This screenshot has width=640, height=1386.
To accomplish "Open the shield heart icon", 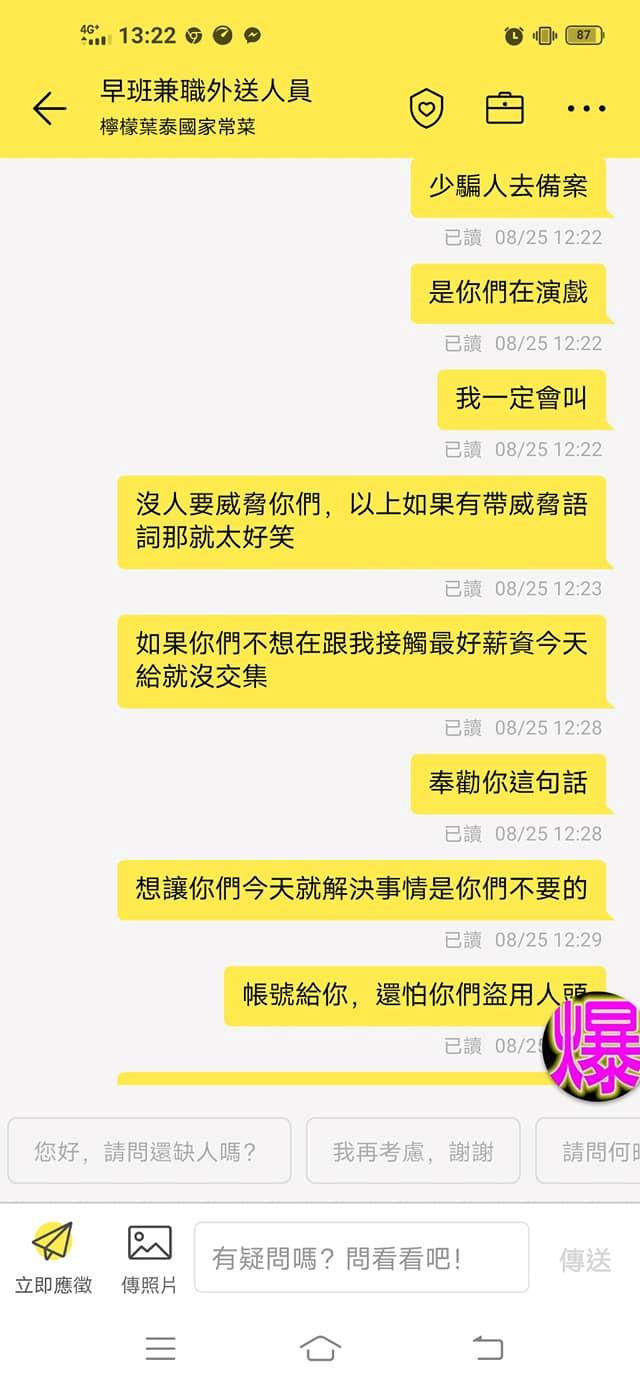I will pos(427,108).
